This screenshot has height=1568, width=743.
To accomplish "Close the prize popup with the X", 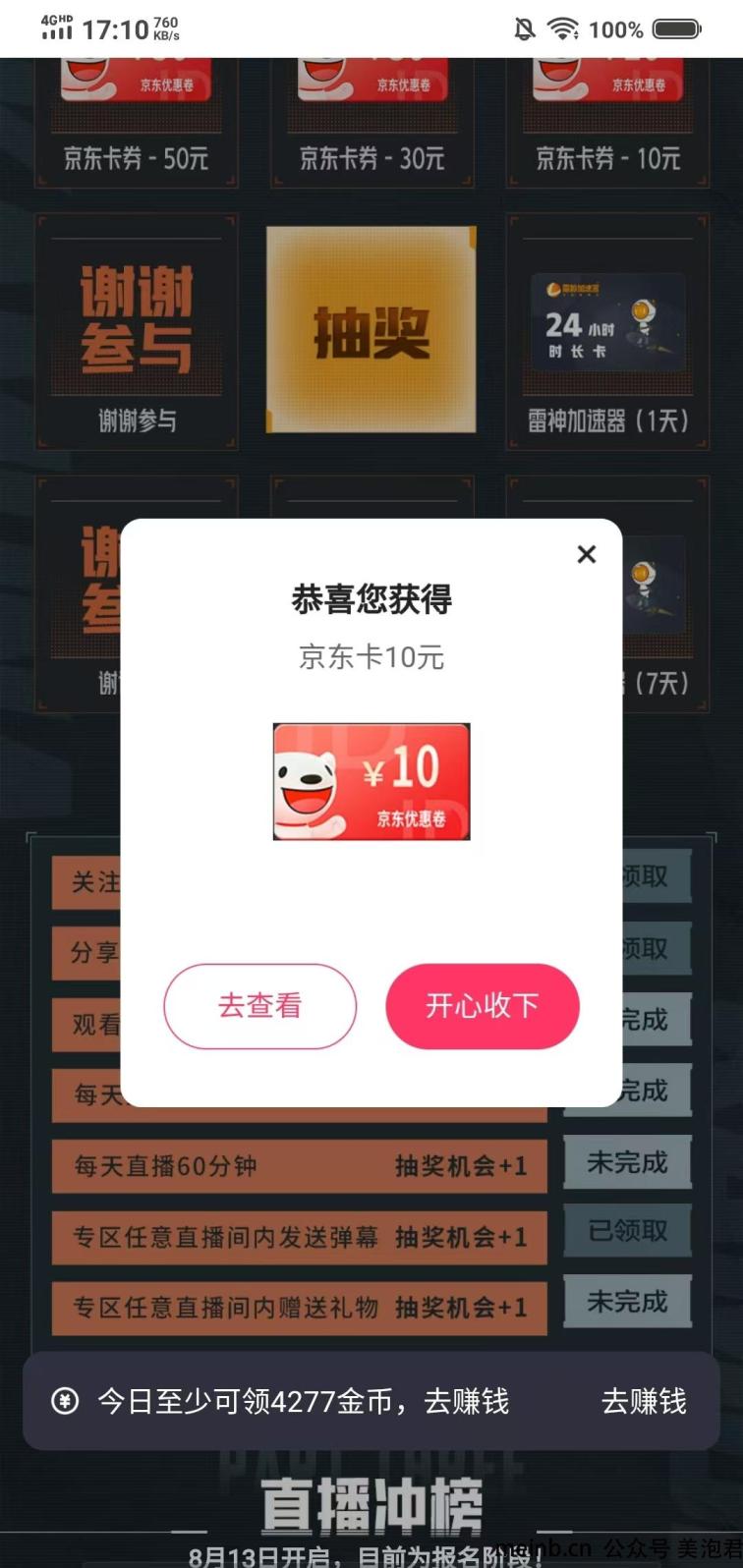I will [587, 554].
